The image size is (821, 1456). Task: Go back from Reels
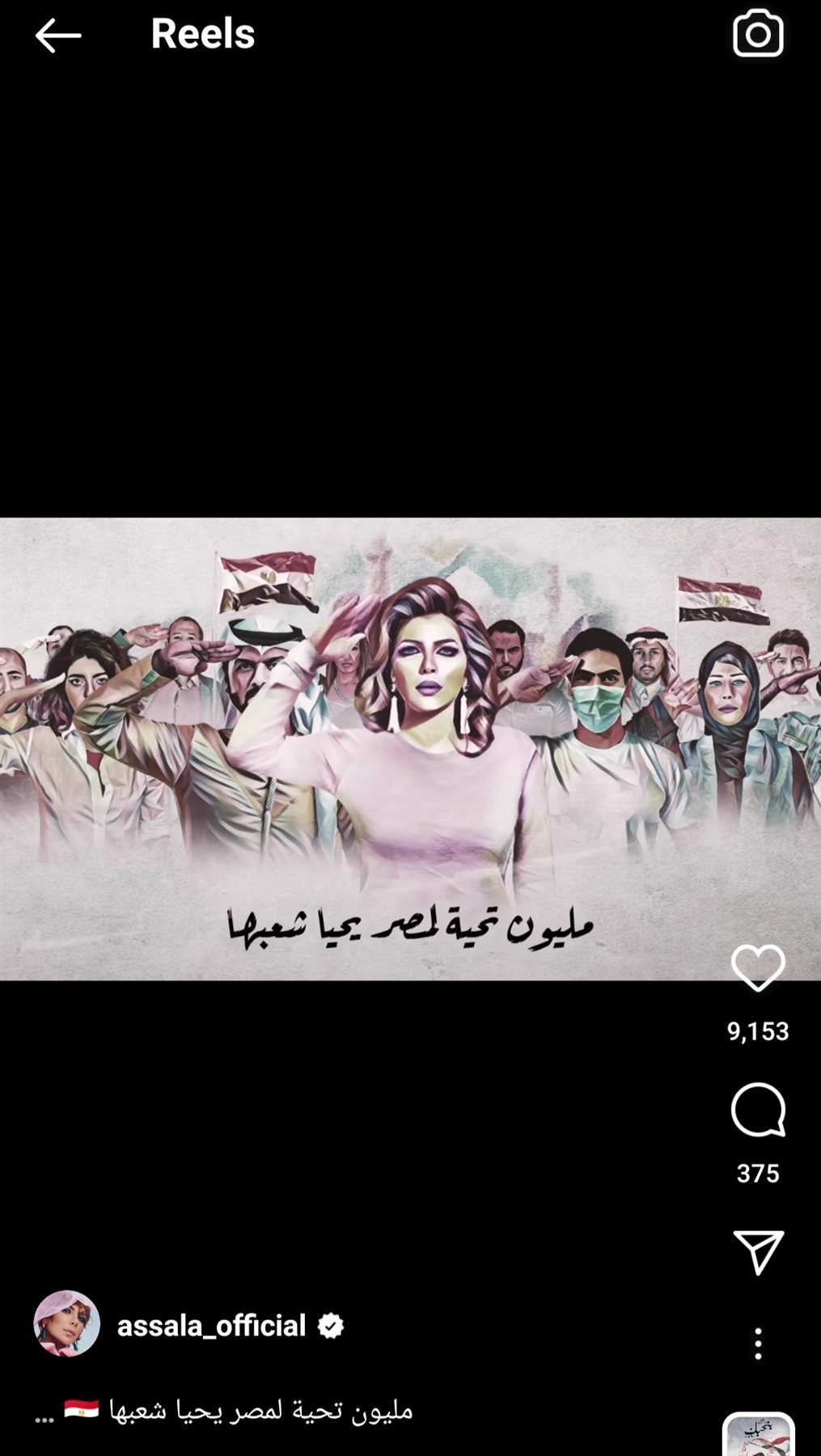[x=58, y=36]
